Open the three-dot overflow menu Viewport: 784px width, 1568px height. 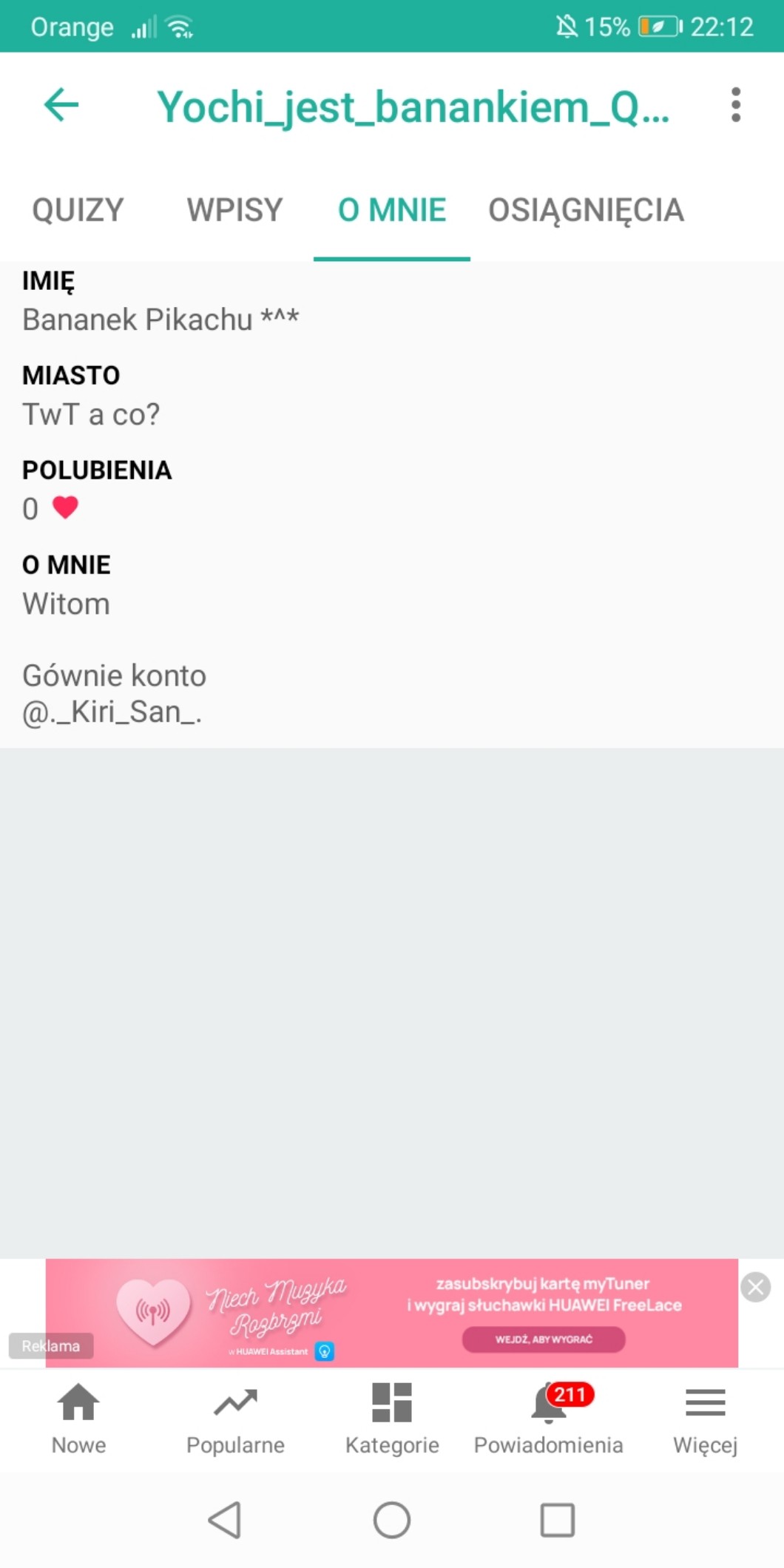tap(735, 105)
